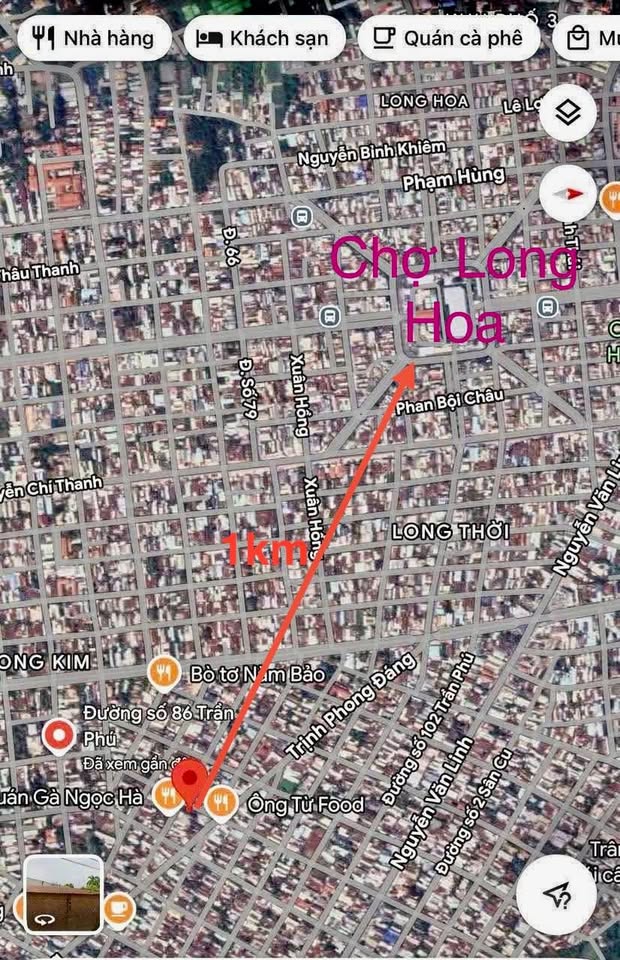Open the Đường số 86 Trần Phú pin
This screenshot has width=620, height=960.
(x=60, y=738)
